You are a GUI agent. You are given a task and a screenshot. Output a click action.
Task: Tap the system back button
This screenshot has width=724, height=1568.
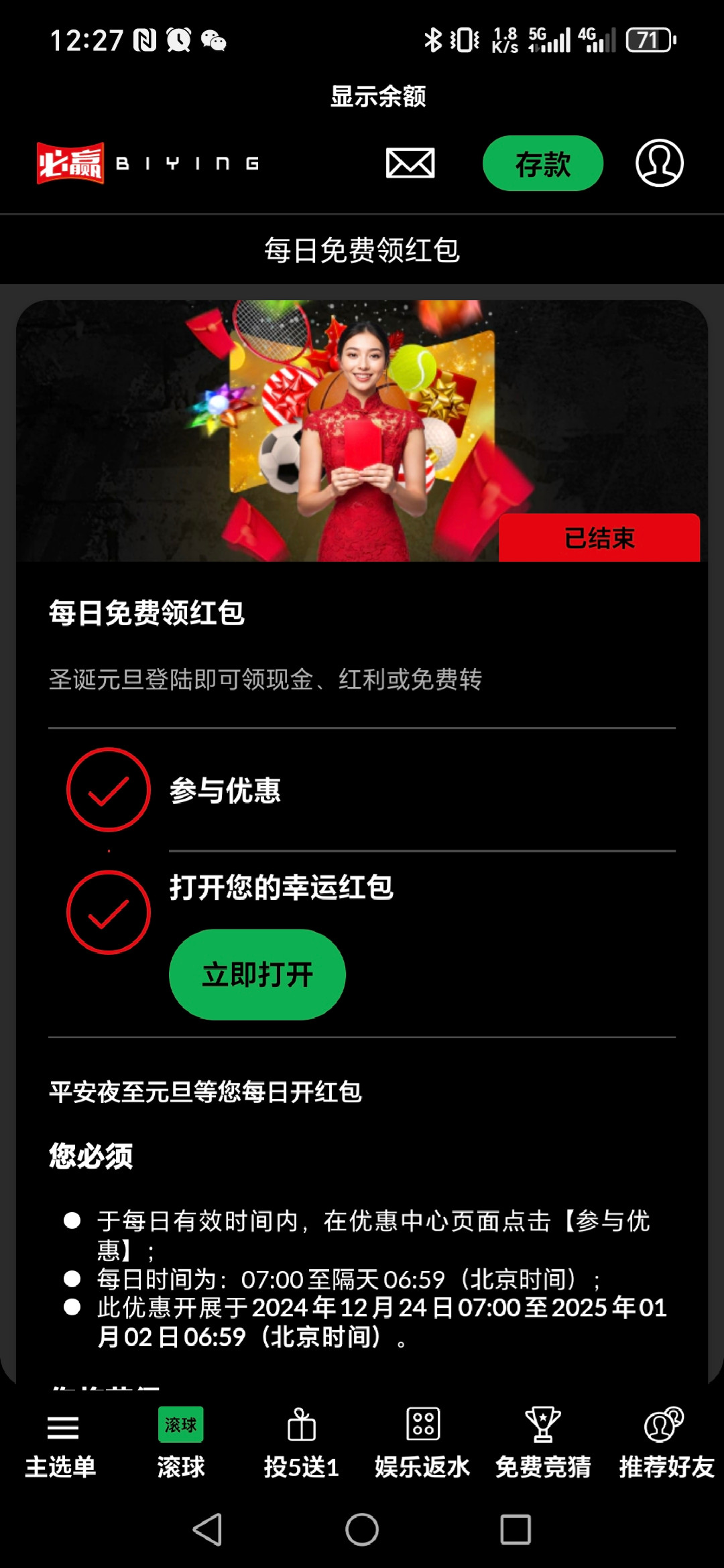coord(207,1529)
